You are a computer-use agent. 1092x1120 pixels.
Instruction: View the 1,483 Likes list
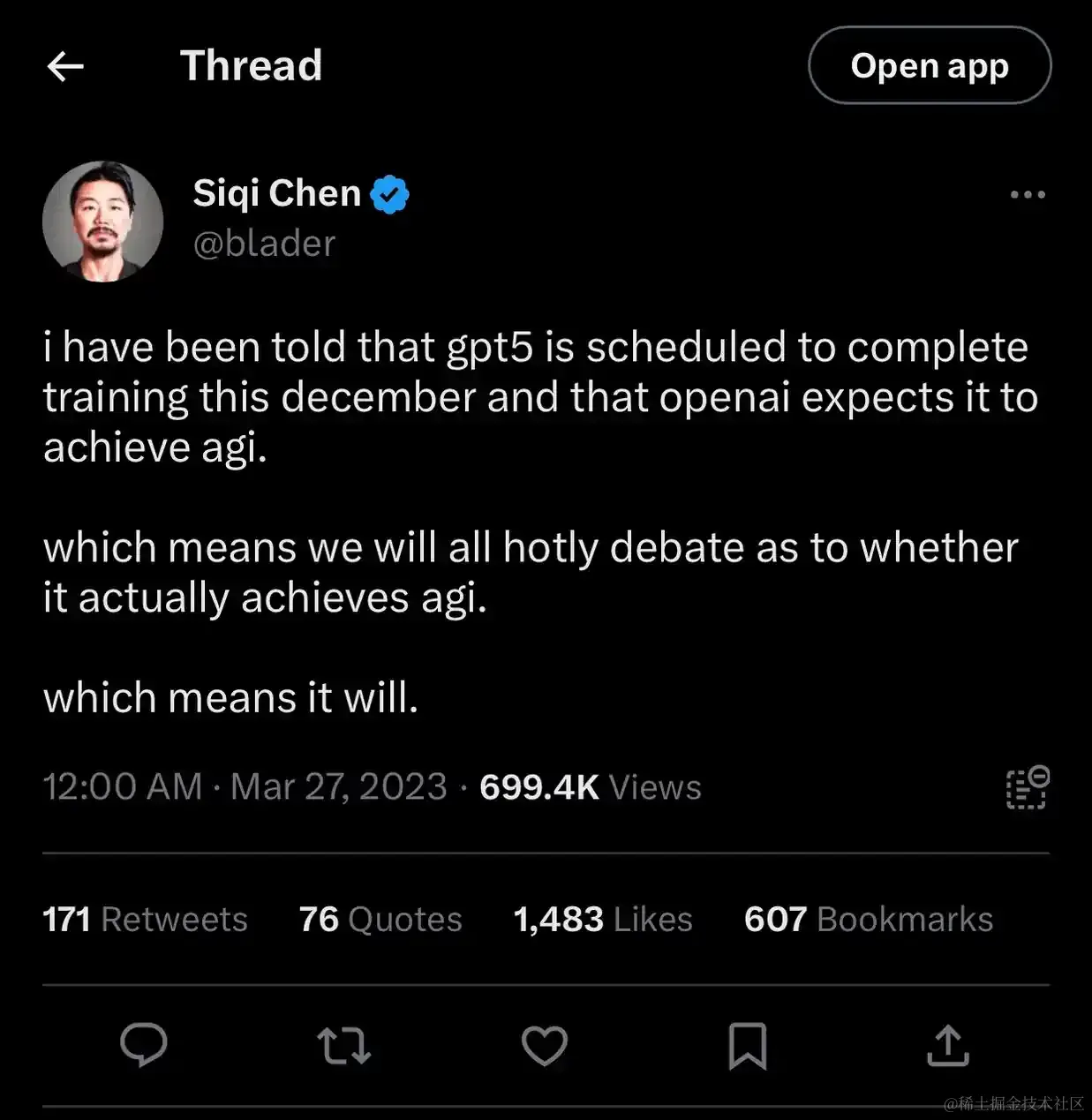pos(603,920)
